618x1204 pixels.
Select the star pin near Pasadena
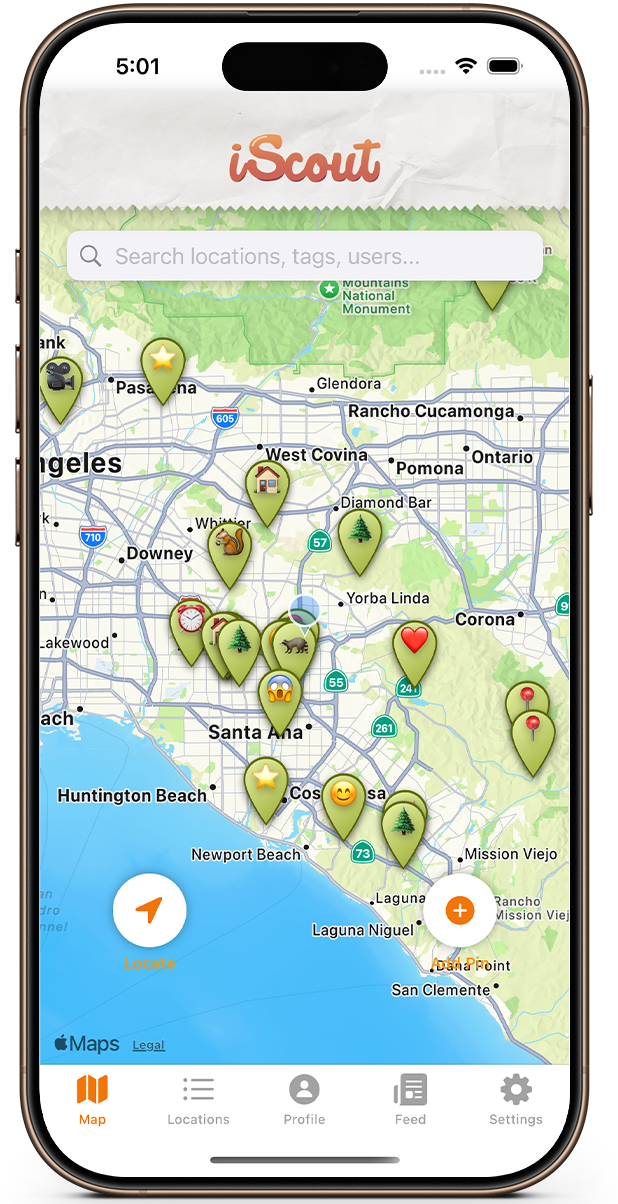162,361
